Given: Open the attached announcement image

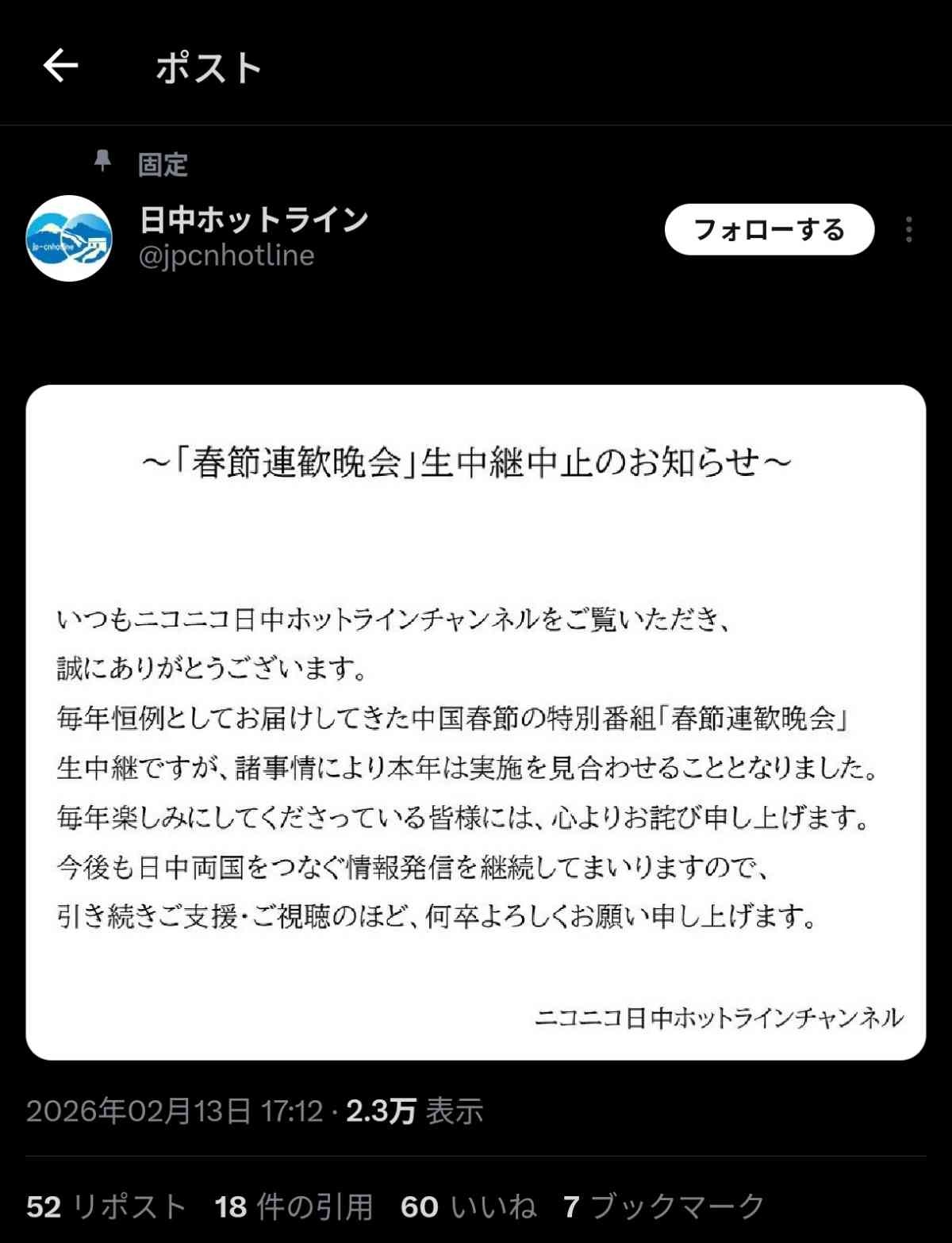Looking at the screenshot, I should coord(475,722).
